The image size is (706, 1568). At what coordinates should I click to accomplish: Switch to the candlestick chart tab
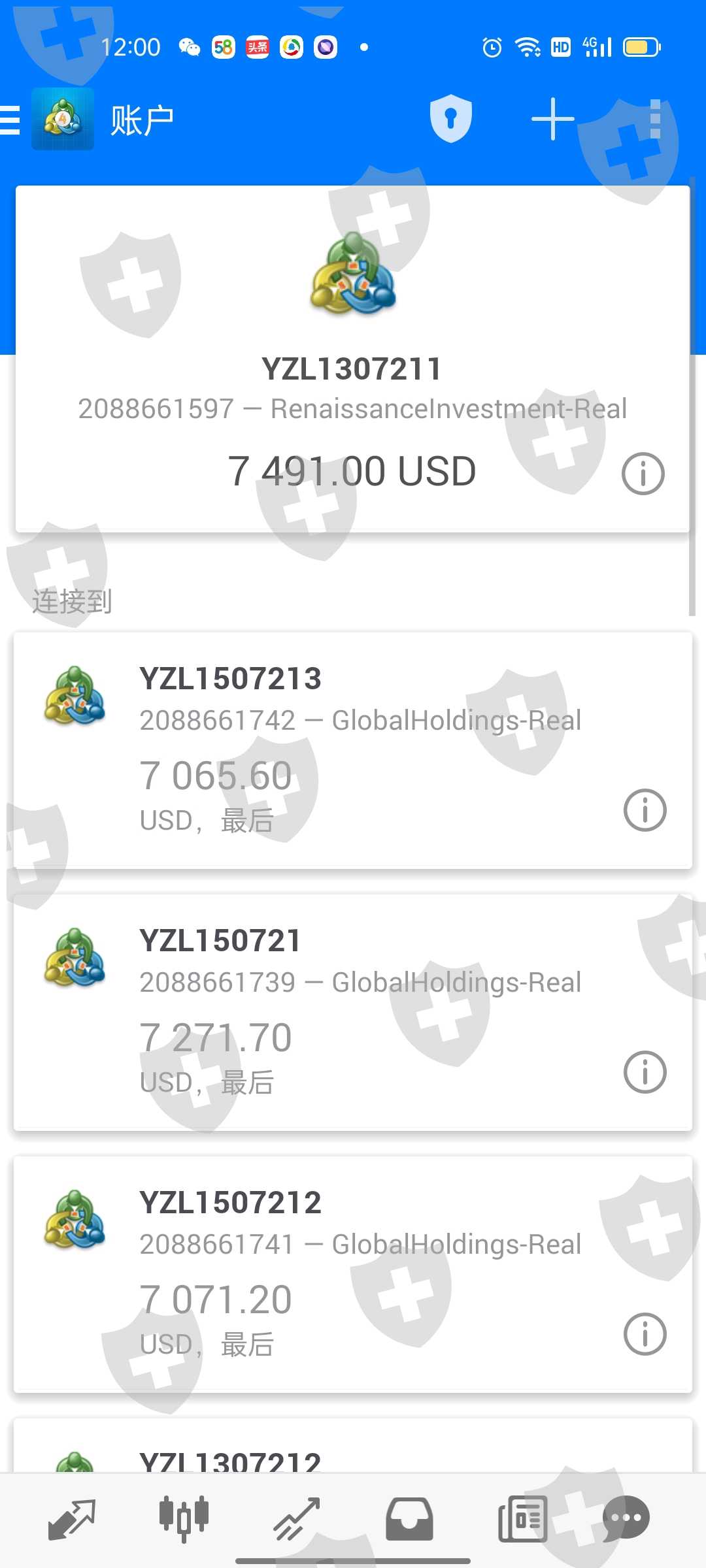pos(184,1520)
